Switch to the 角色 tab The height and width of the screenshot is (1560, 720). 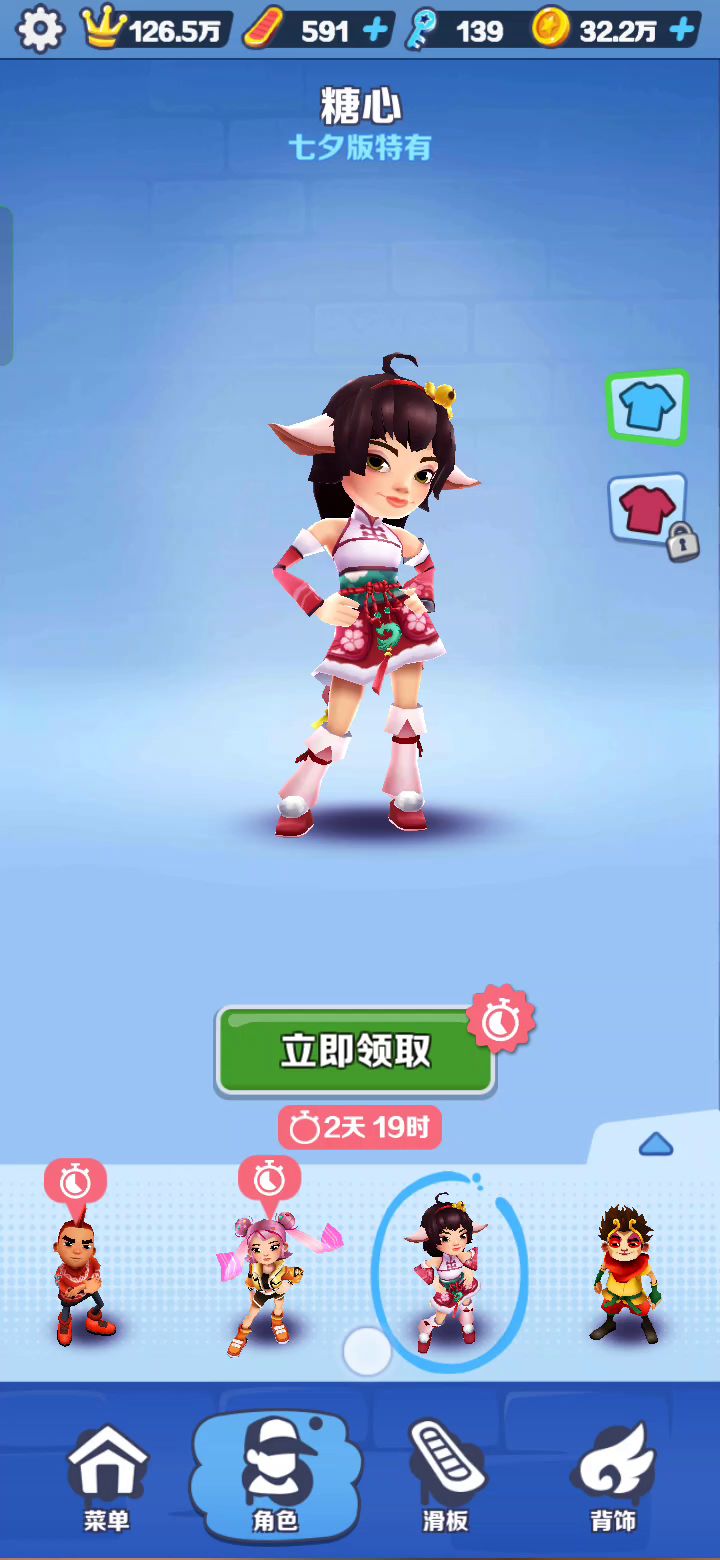[x=275, y=1475]
